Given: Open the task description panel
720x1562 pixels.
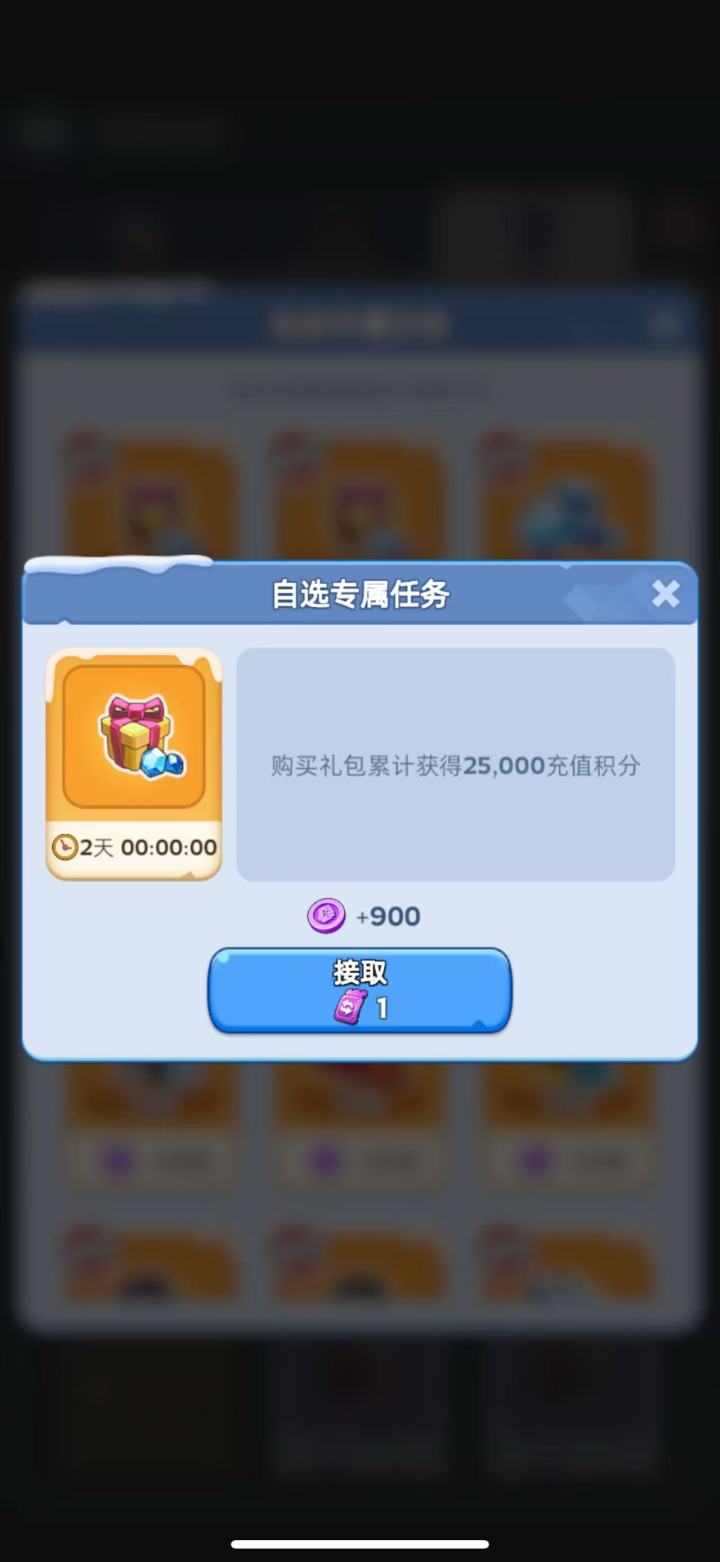Looking at the screenshot, I should click(455, 765).
